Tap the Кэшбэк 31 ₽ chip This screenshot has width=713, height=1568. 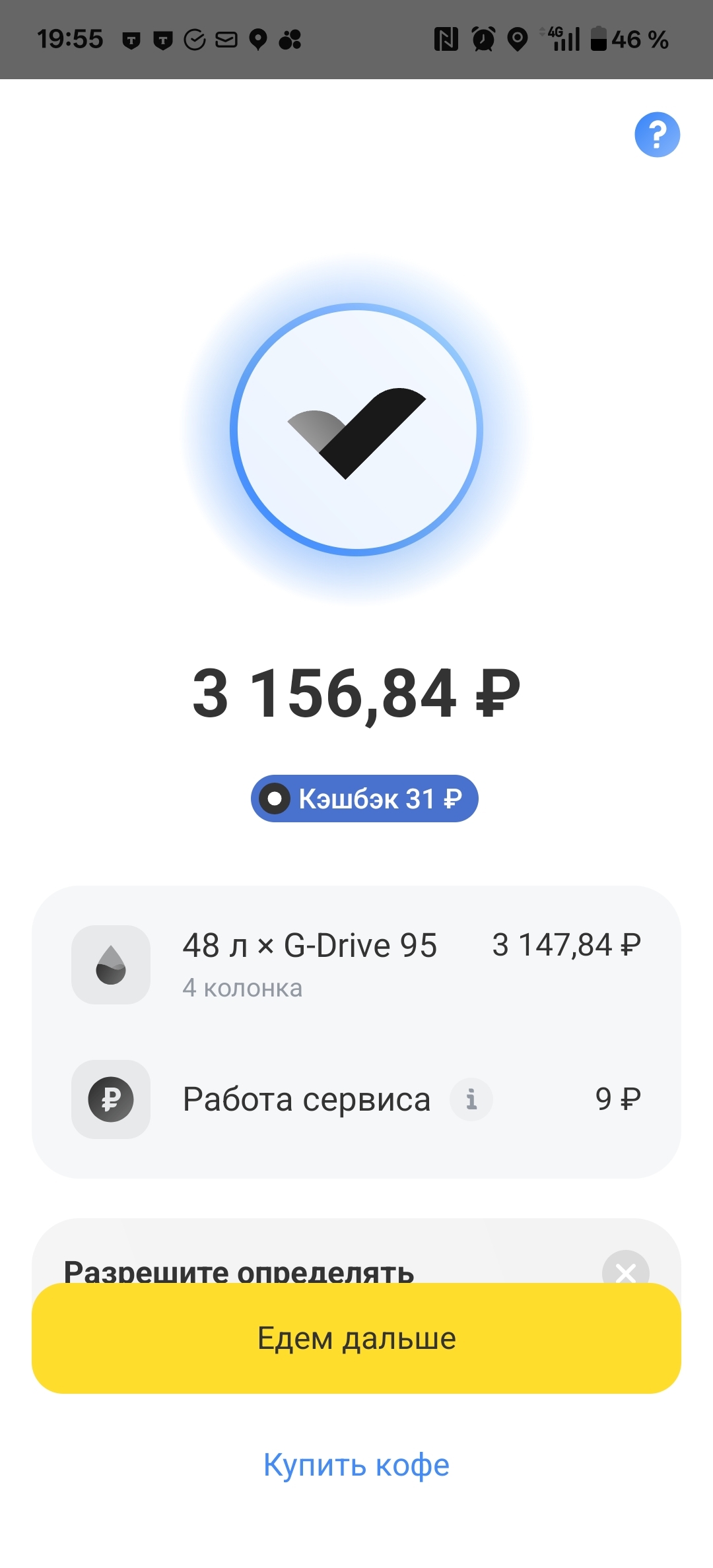click(x=364, y=799)
